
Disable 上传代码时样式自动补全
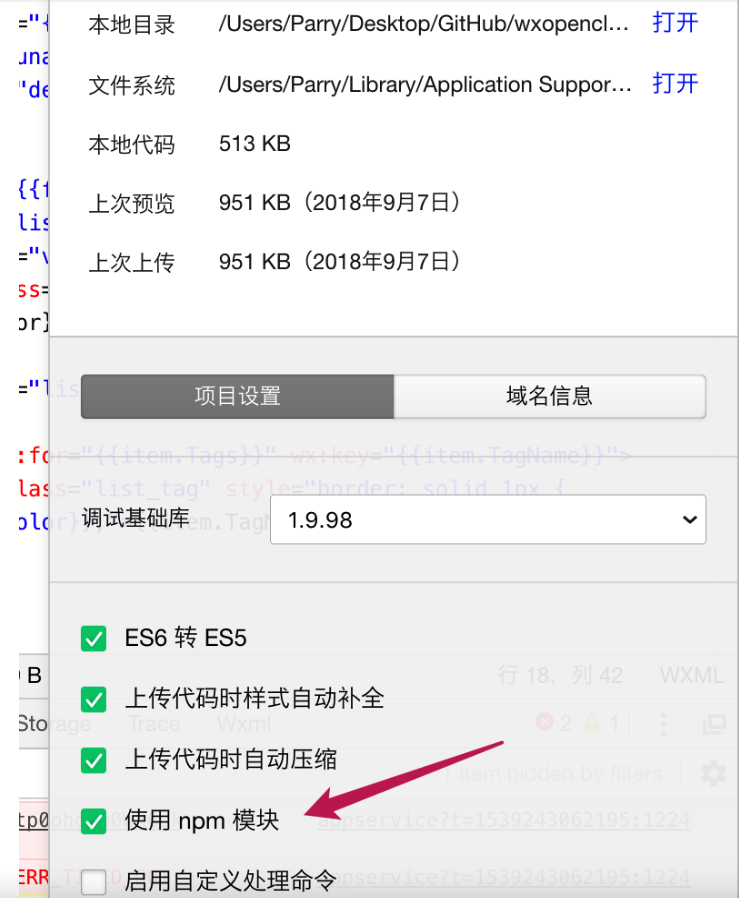pyautogui.click(x=94, y=699)
